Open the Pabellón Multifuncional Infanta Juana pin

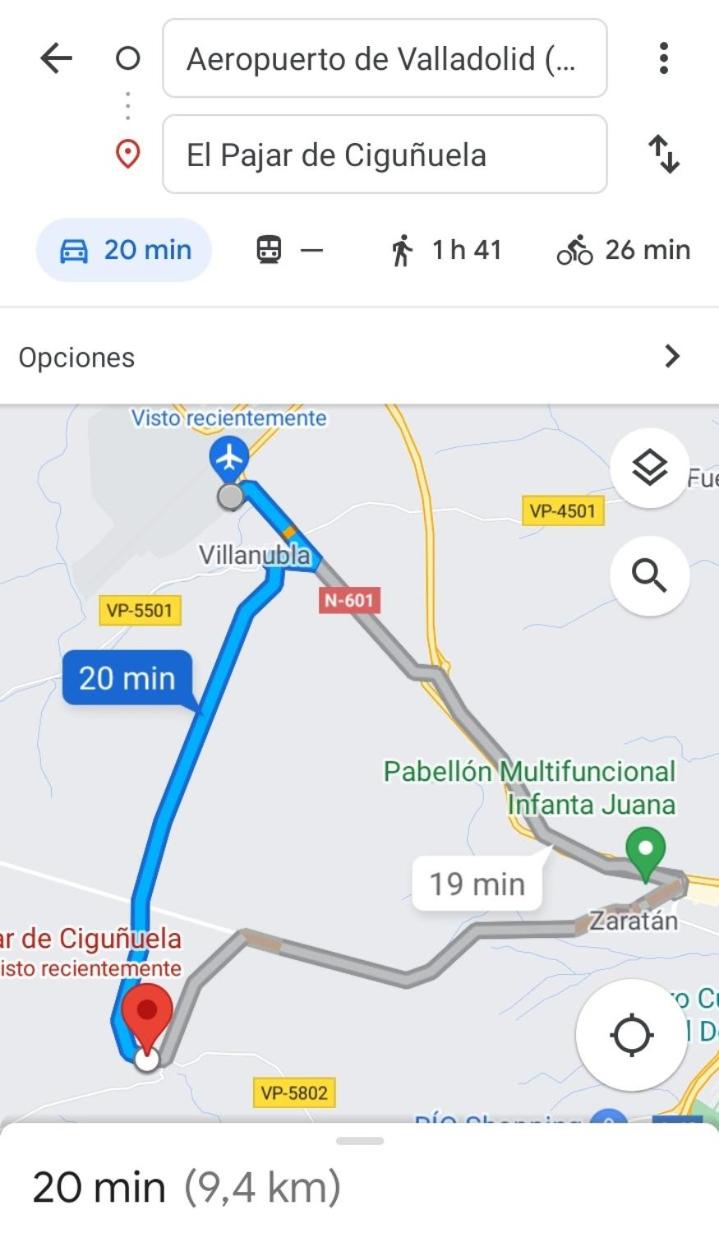pos(646,851)
